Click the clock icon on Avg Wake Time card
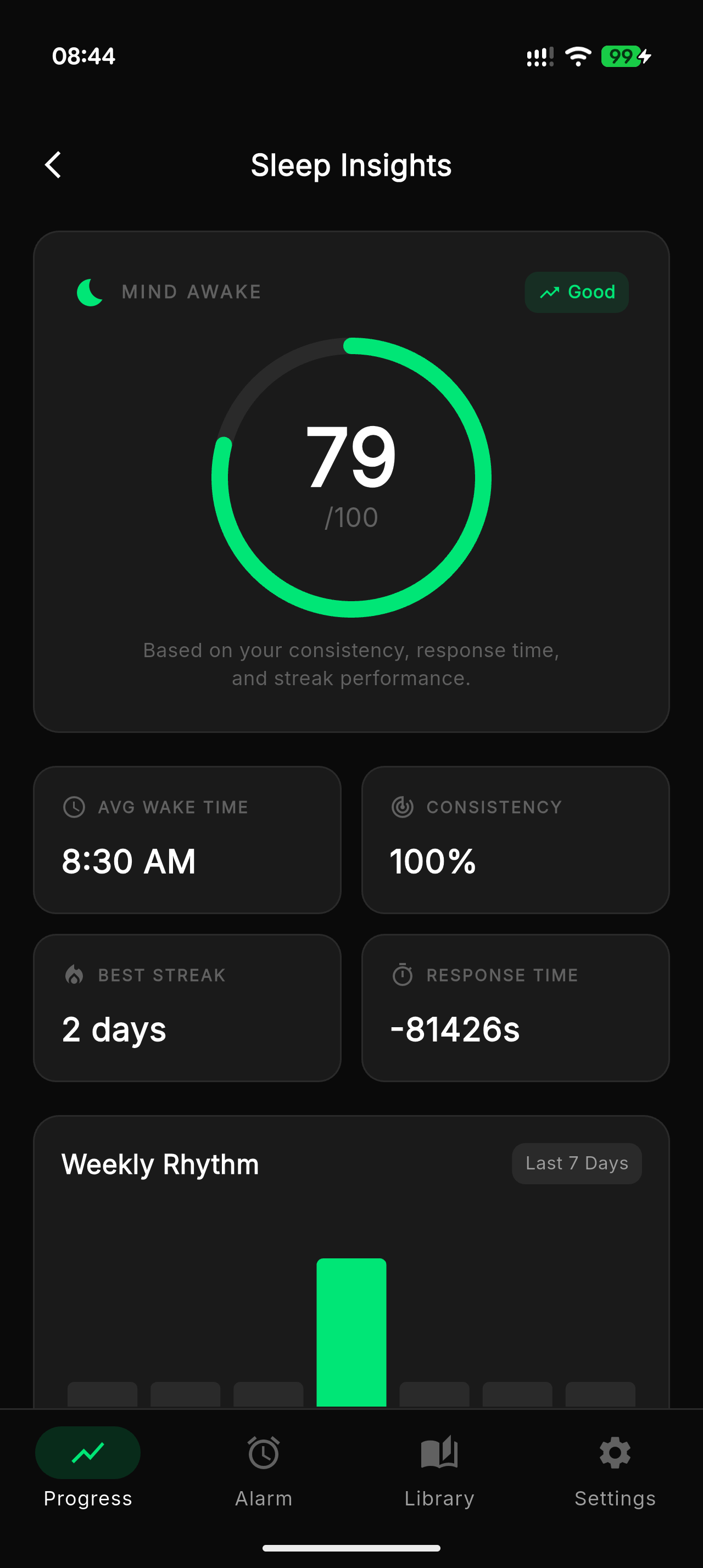The height and width of the screenshot is (1568, 703). 74,807
